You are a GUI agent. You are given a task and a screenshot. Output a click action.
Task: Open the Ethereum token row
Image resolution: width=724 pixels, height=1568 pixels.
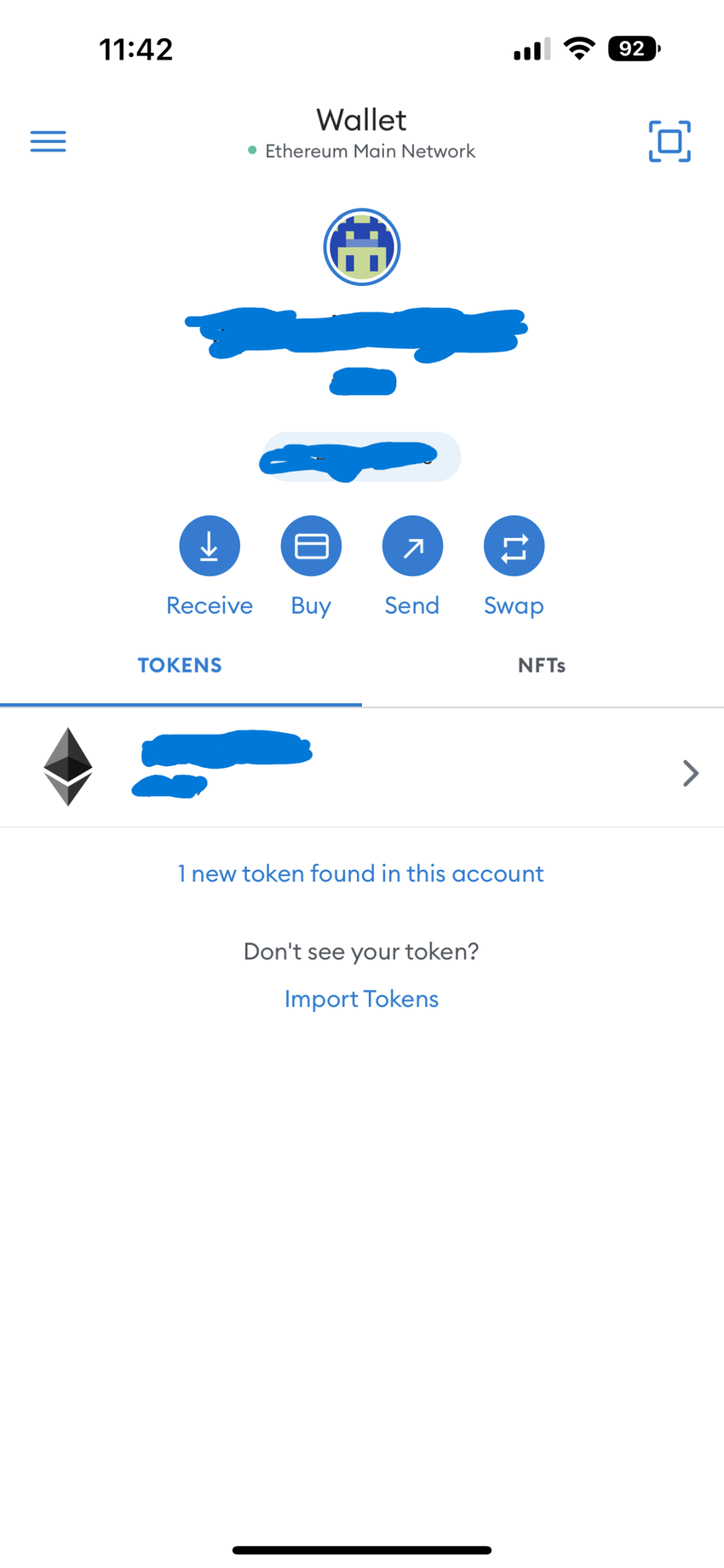pos(362,769)
